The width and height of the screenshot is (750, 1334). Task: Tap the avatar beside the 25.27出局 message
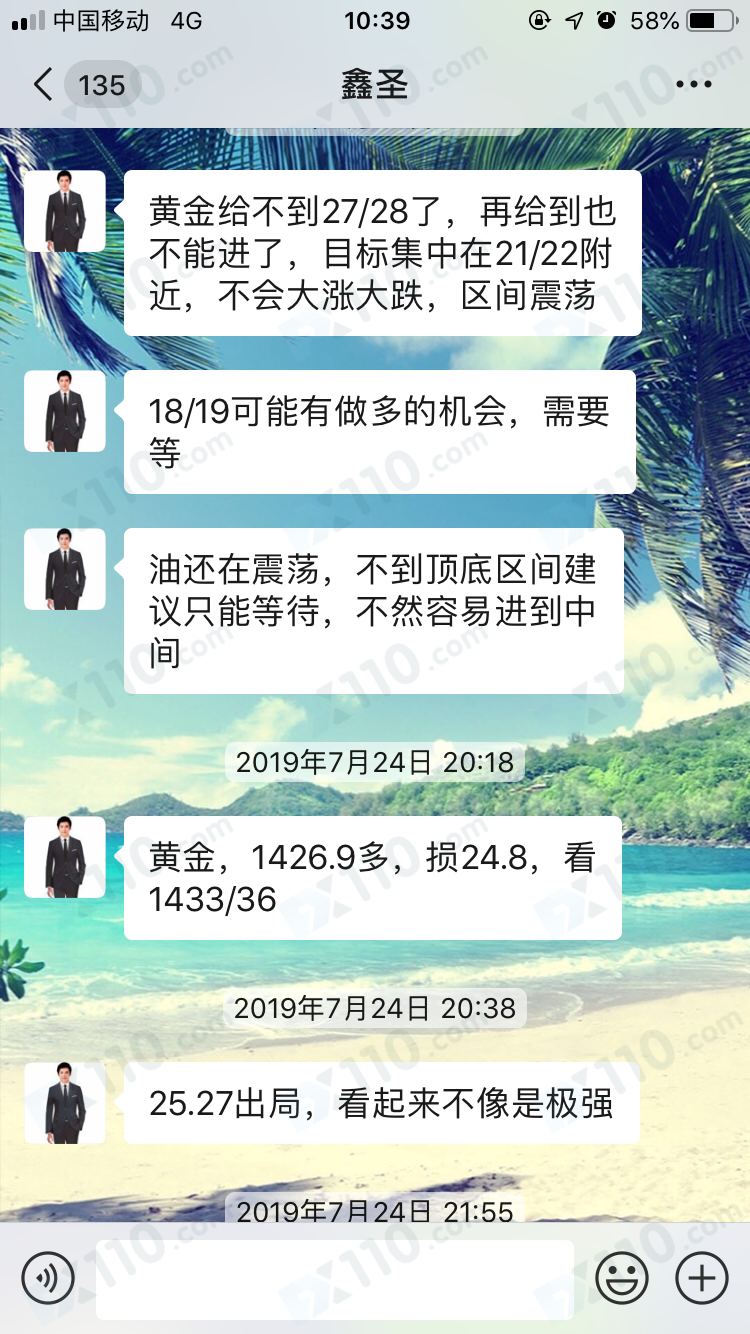click(x=65, y=1103)
